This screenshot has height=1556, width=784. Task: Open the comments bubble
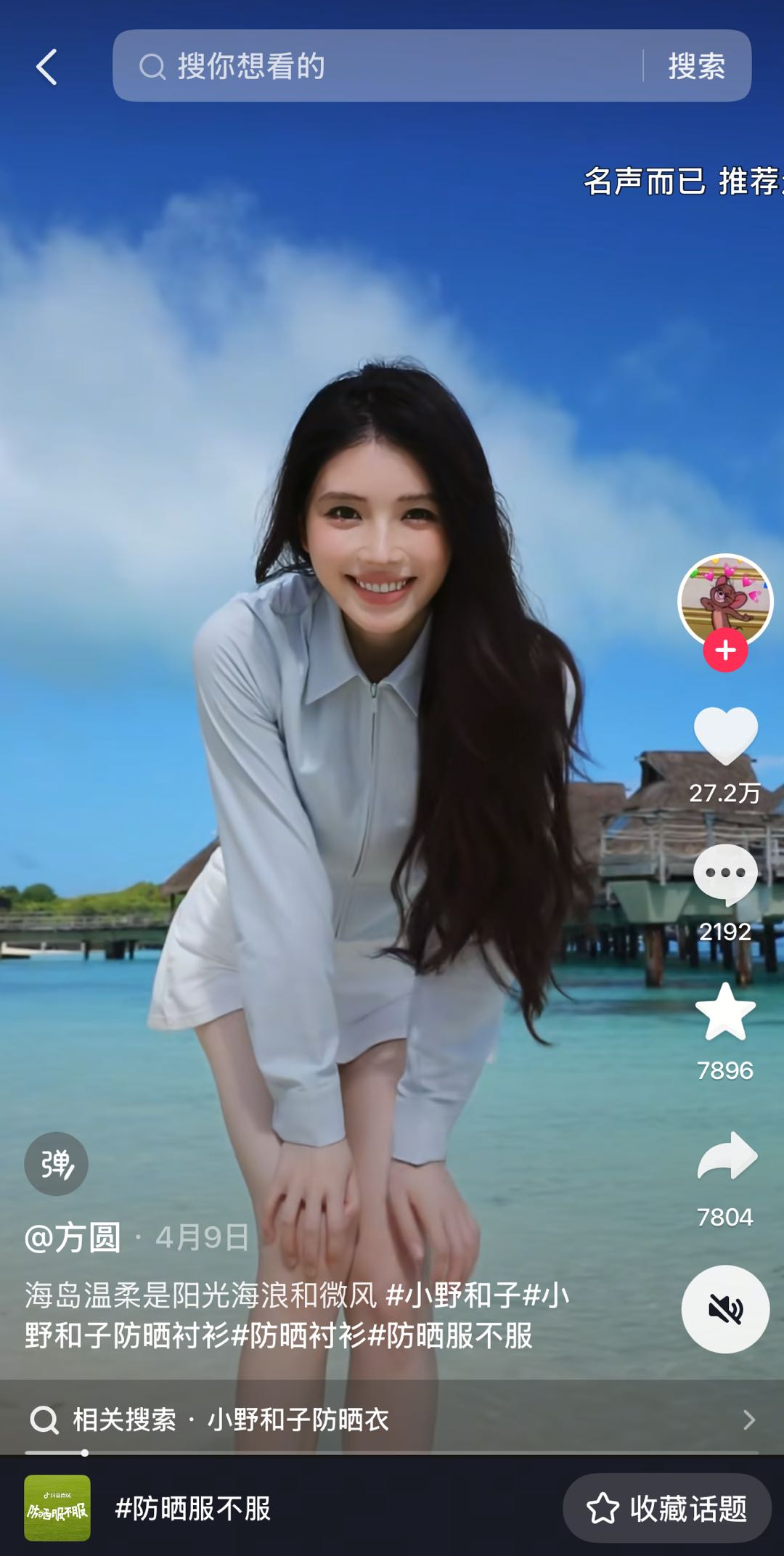pos(725,875)
